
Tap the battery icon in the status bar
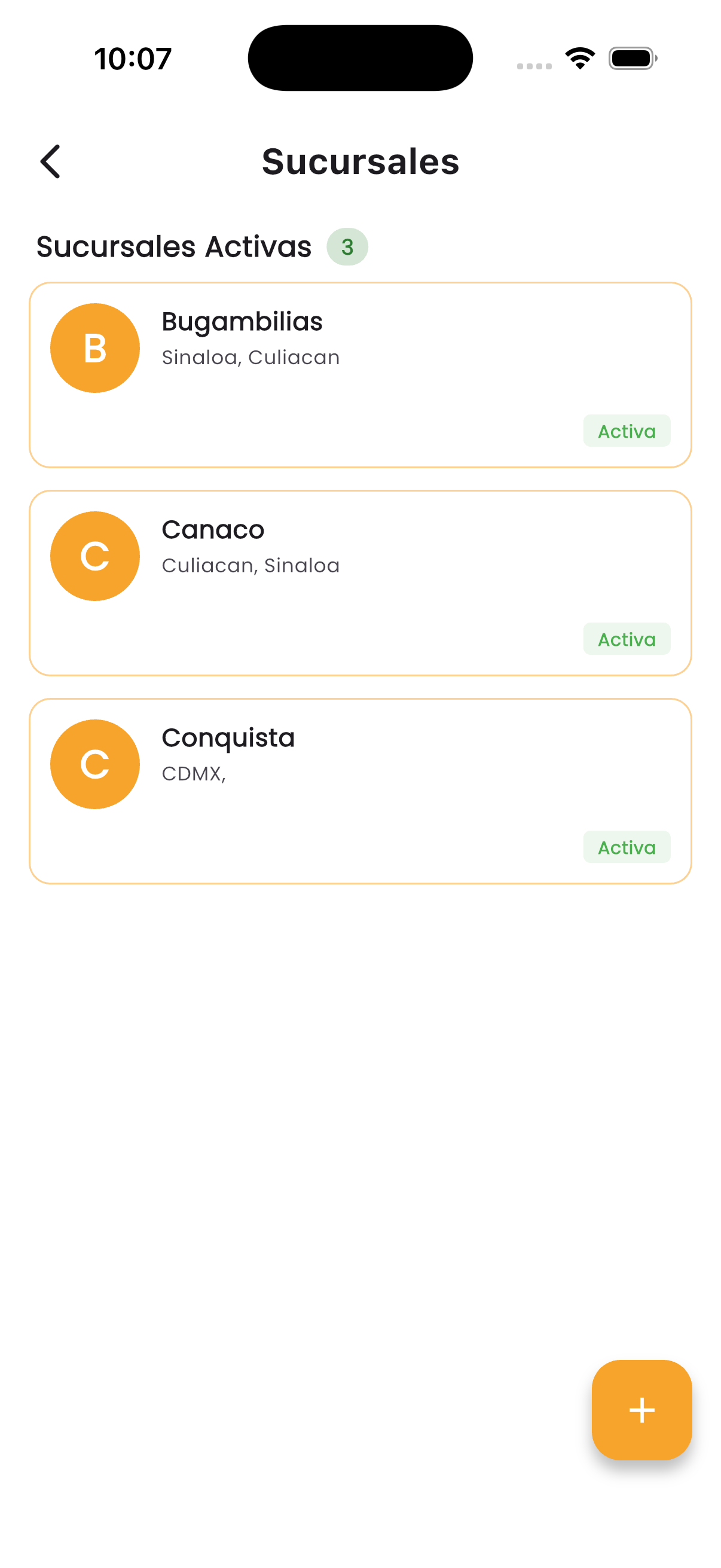[x=631, y=58]
